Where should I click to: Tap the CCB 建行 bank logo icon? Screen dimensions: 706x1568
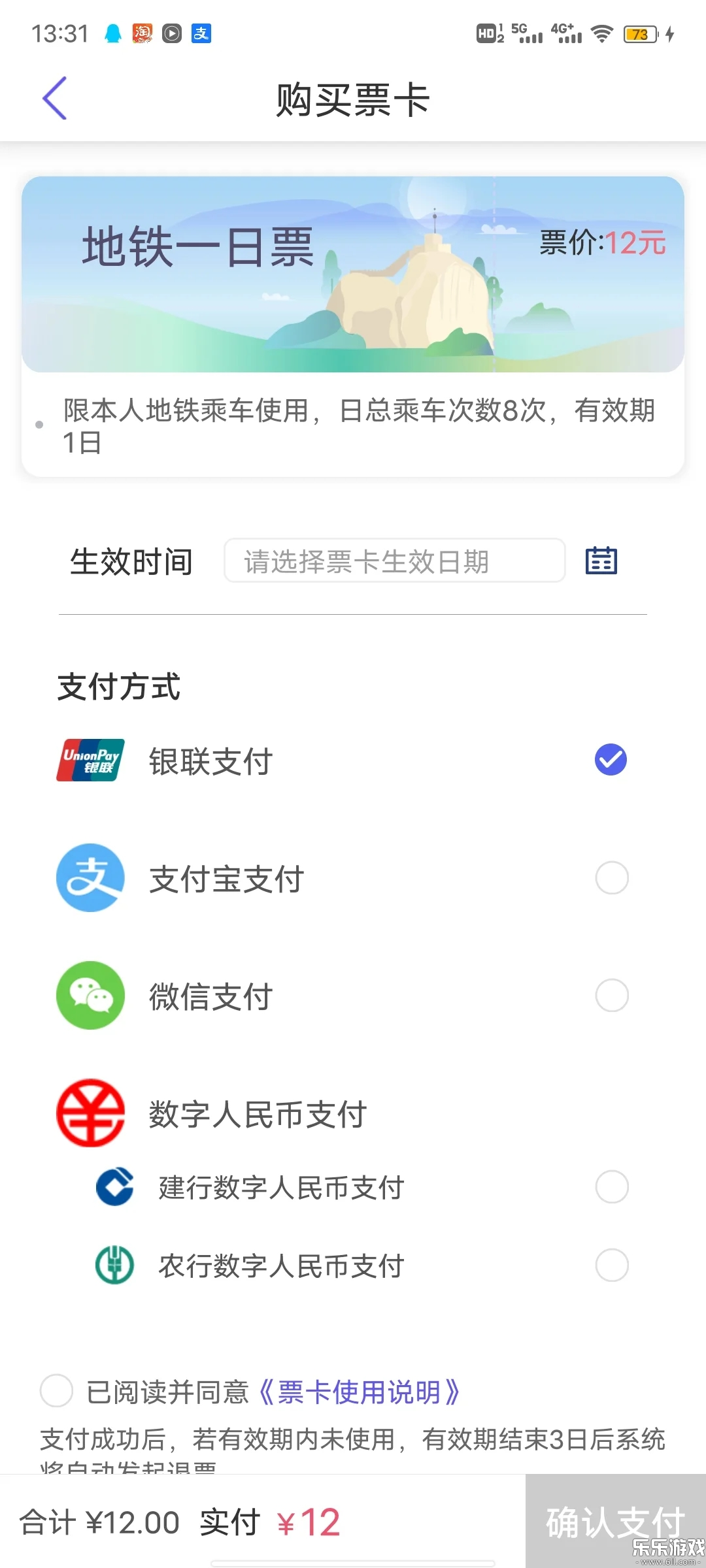[114, 1188]
